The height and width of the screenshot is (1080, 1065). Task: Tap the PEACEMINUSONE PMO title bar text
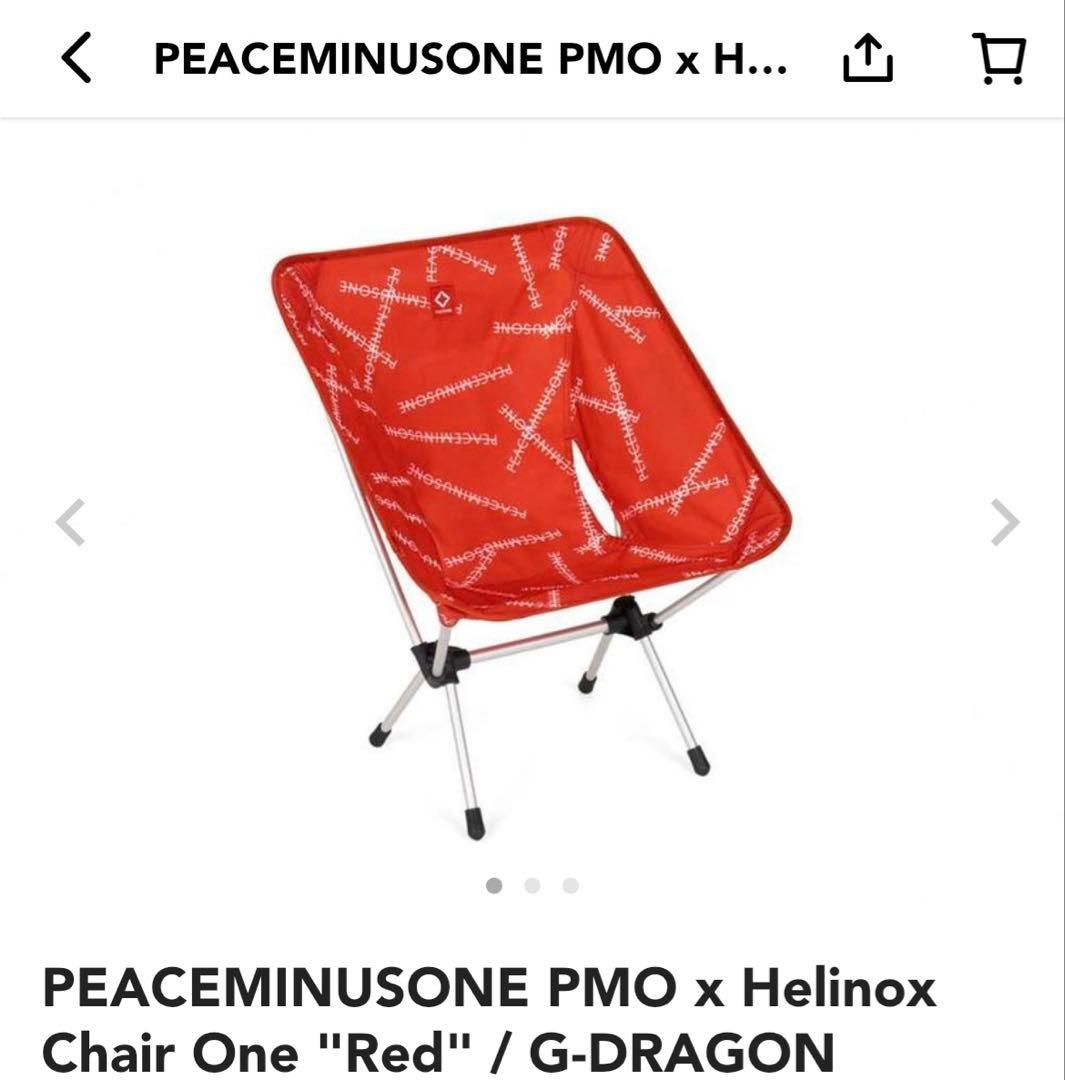point(470,60)
